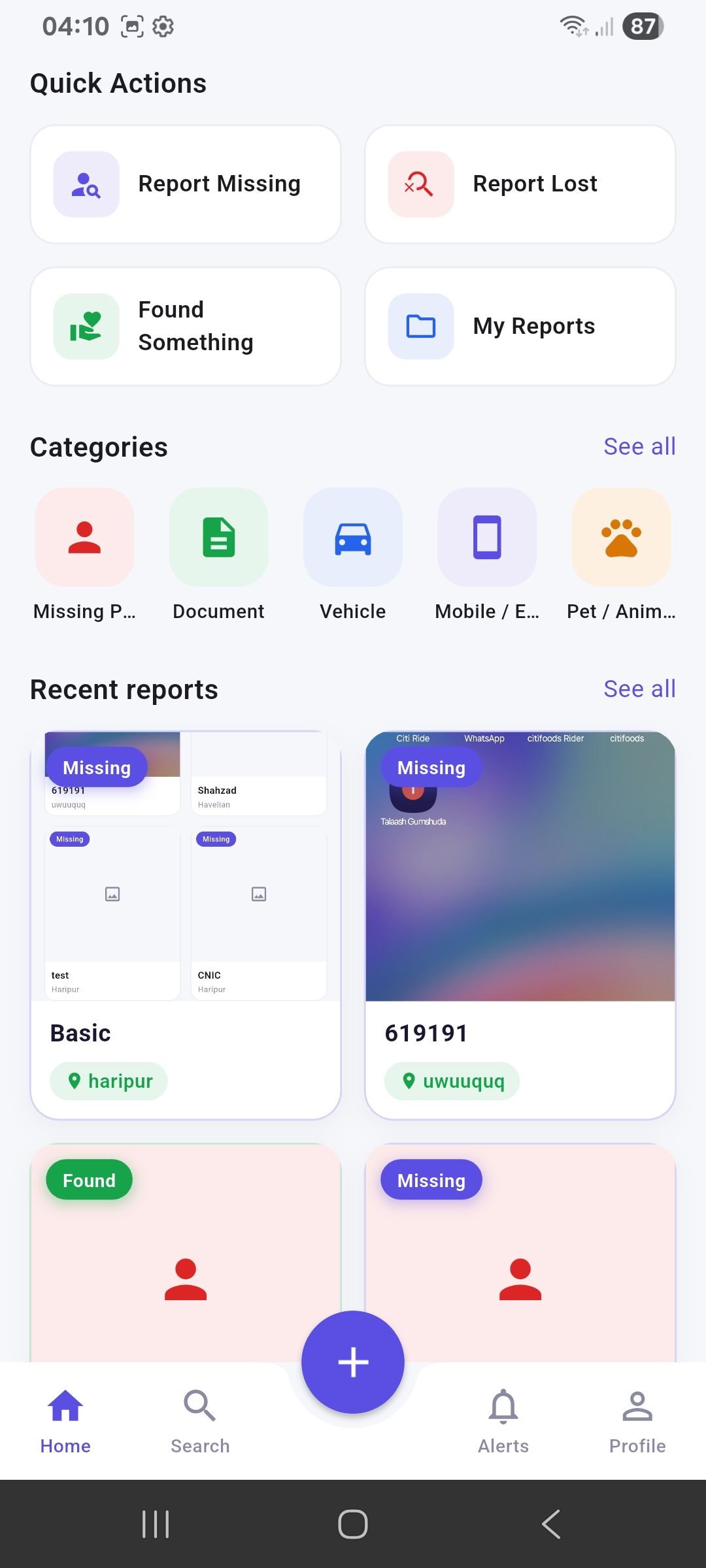The width and height of the screenshot is (706, 1568).
Task: Create a new report with plus button
Action: pos(353,1362)
